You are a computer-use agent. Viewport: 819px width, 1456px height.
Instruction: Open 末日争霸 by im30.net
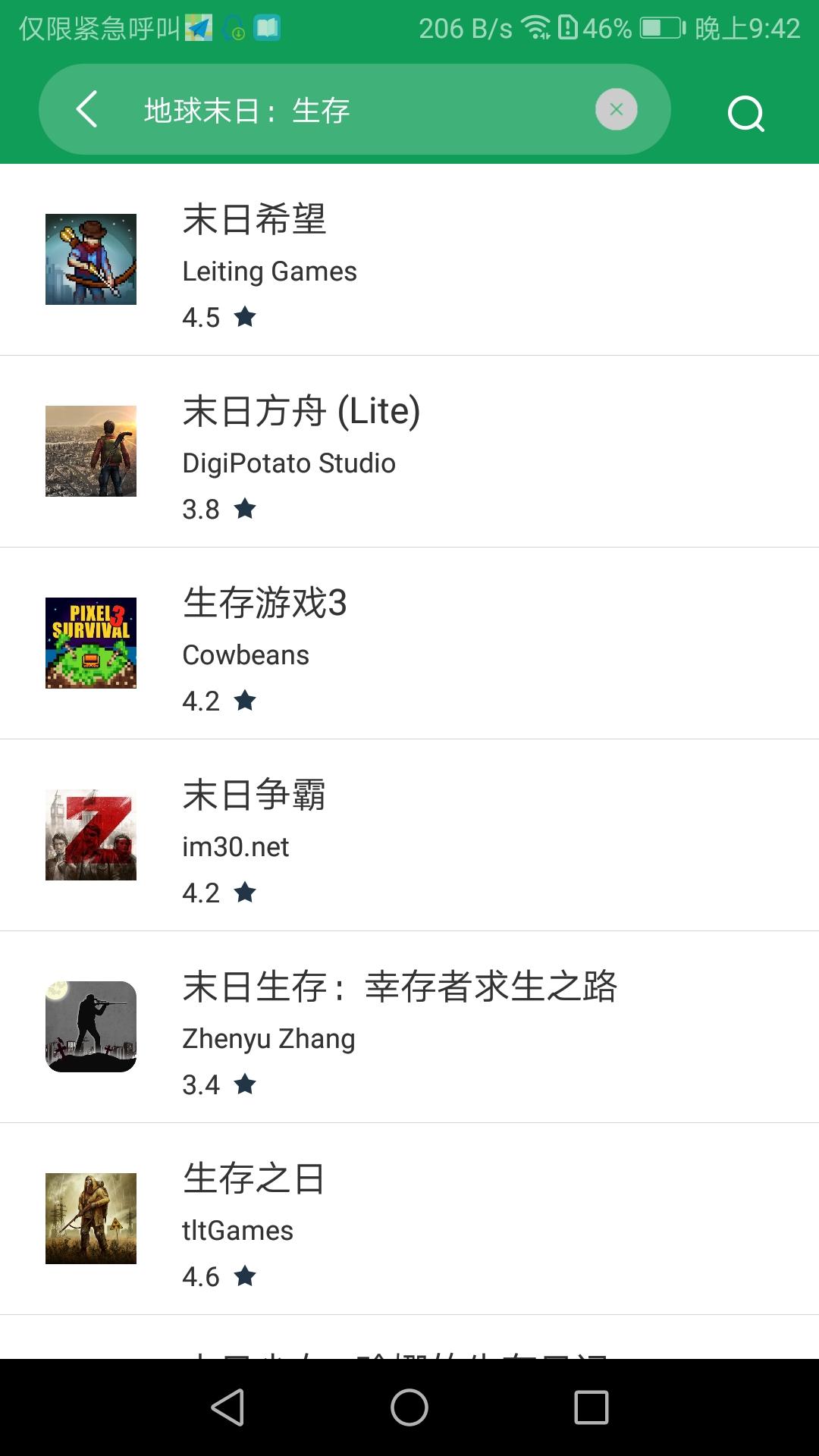(x=409, y=836)
